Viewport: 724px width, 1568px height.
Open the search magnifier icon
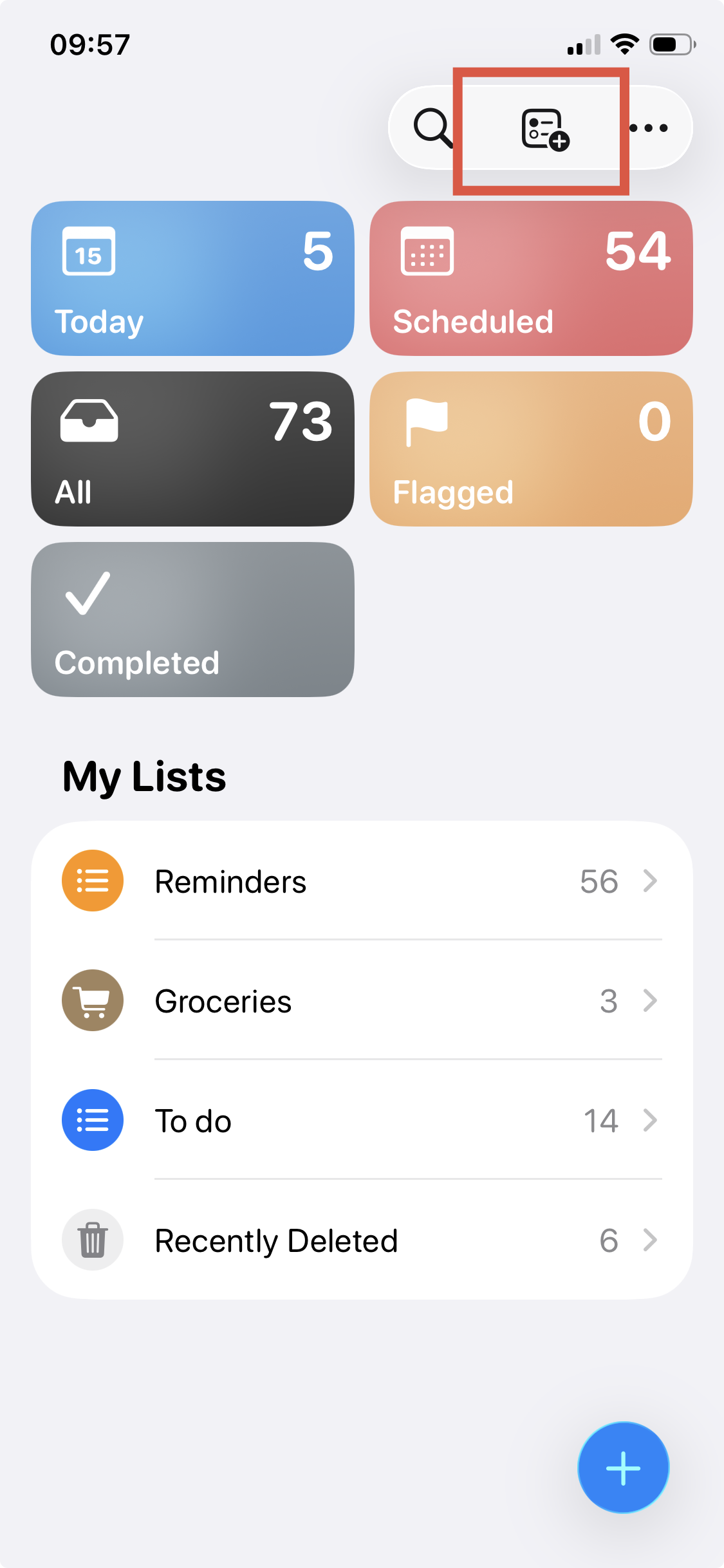tap(432, 127)
